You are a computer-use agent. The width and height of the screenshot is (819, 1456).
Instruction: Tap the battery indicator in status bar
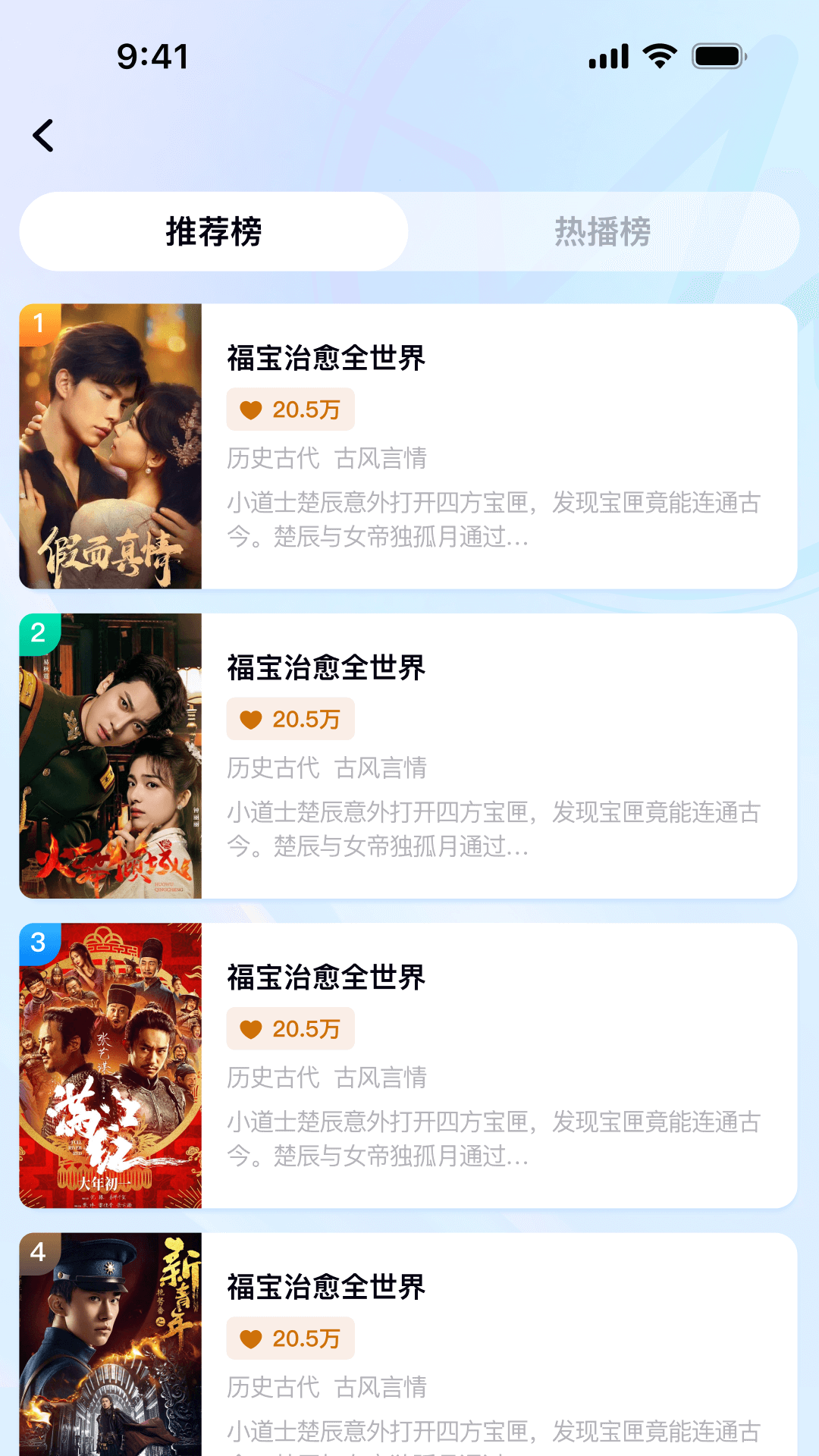[x=717, y=57]
